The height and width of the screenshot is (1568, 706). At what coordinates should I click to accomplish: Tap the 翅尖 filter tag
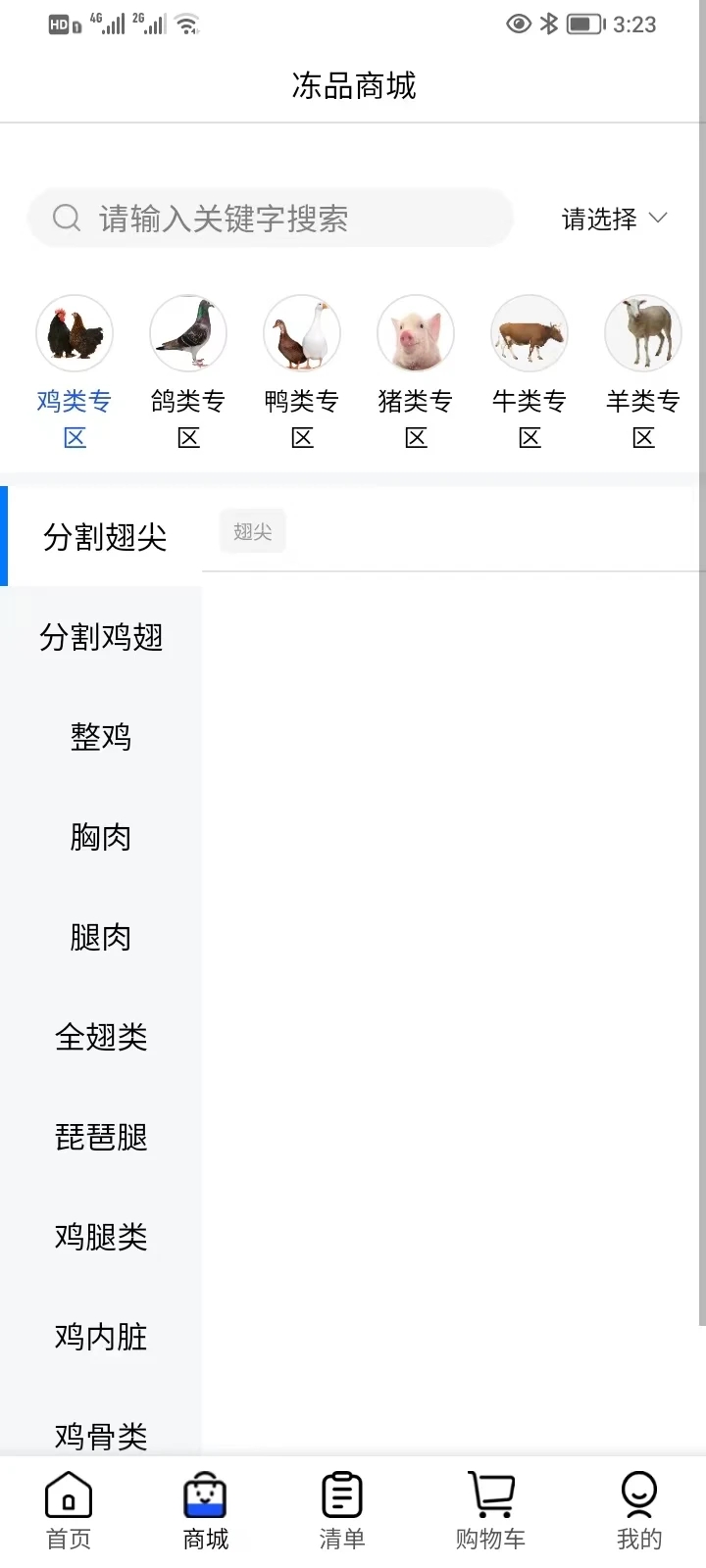point(251,530)
